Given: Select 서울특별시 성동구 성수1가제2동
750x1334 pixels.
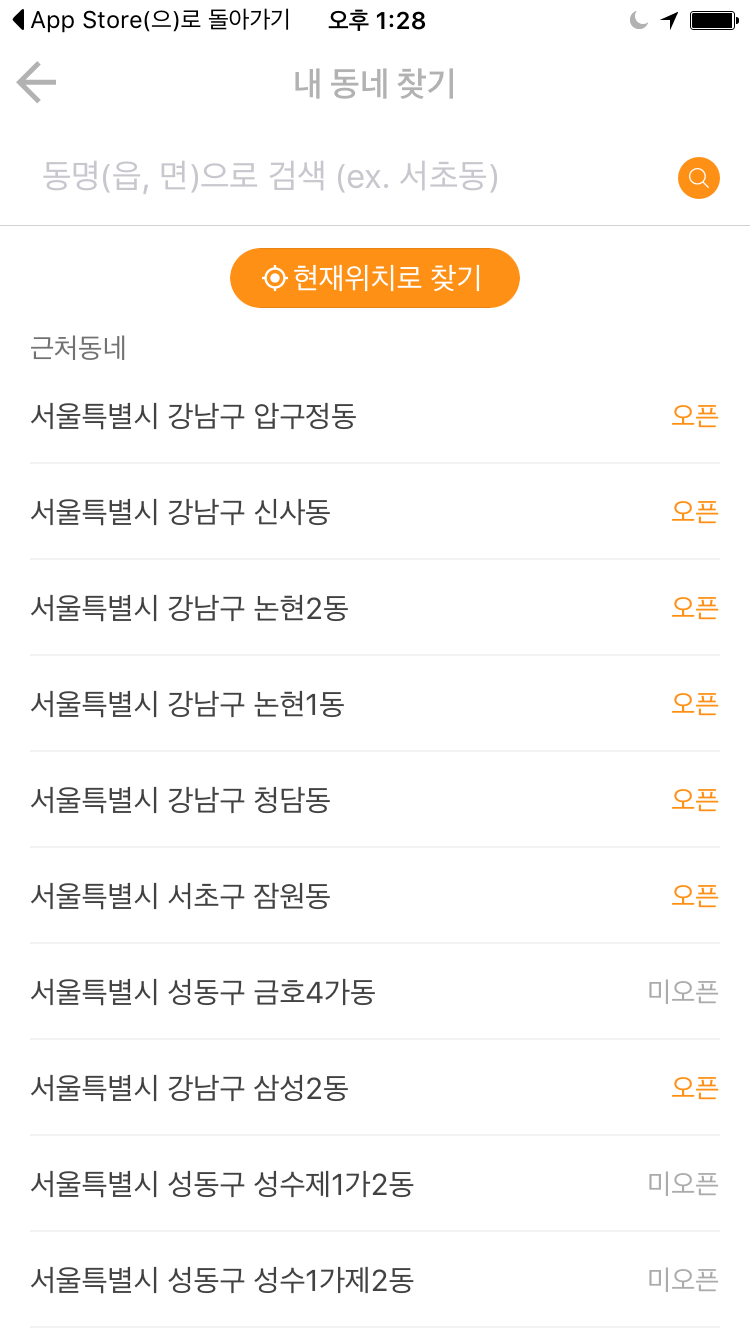Looking at the screenshot, I should pyautogui.click(x=375, y=1280).
